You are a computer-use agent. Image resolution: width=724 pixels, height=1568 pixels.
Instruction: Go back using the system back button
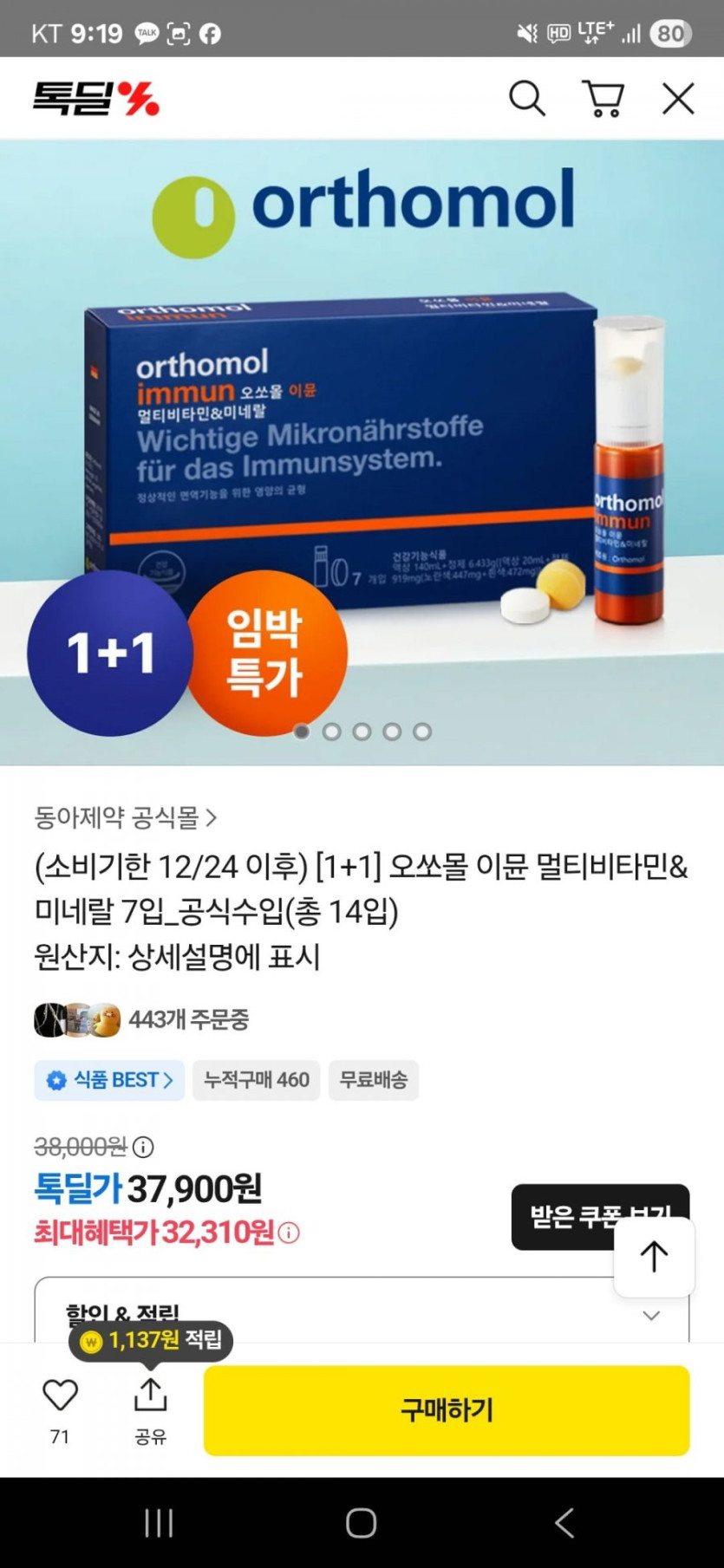tap(564, 1523)
